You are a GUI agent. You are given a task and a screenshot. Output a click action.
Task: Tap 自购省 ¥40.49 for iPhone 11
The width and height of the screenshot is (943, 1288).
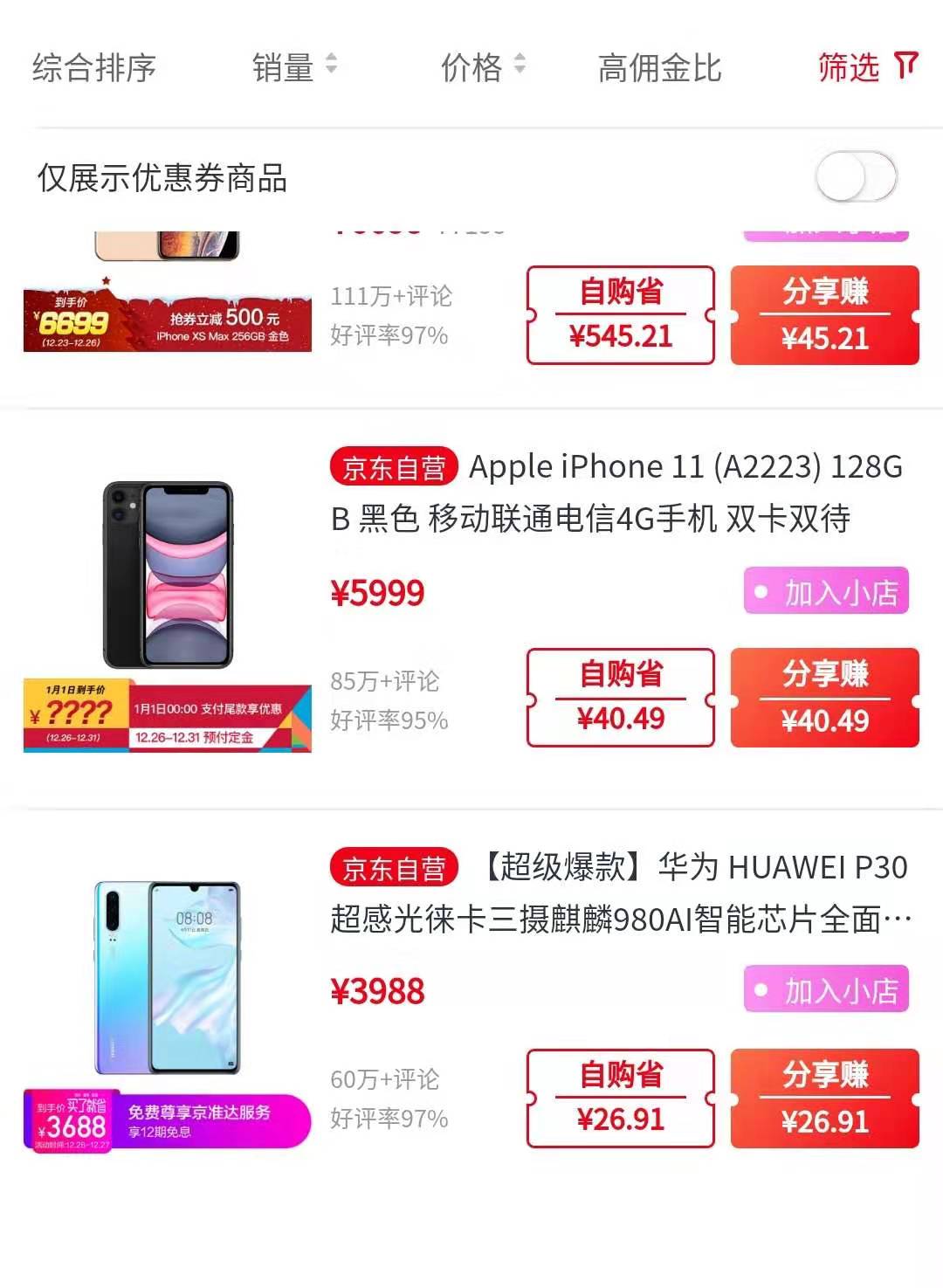point(621,698)
